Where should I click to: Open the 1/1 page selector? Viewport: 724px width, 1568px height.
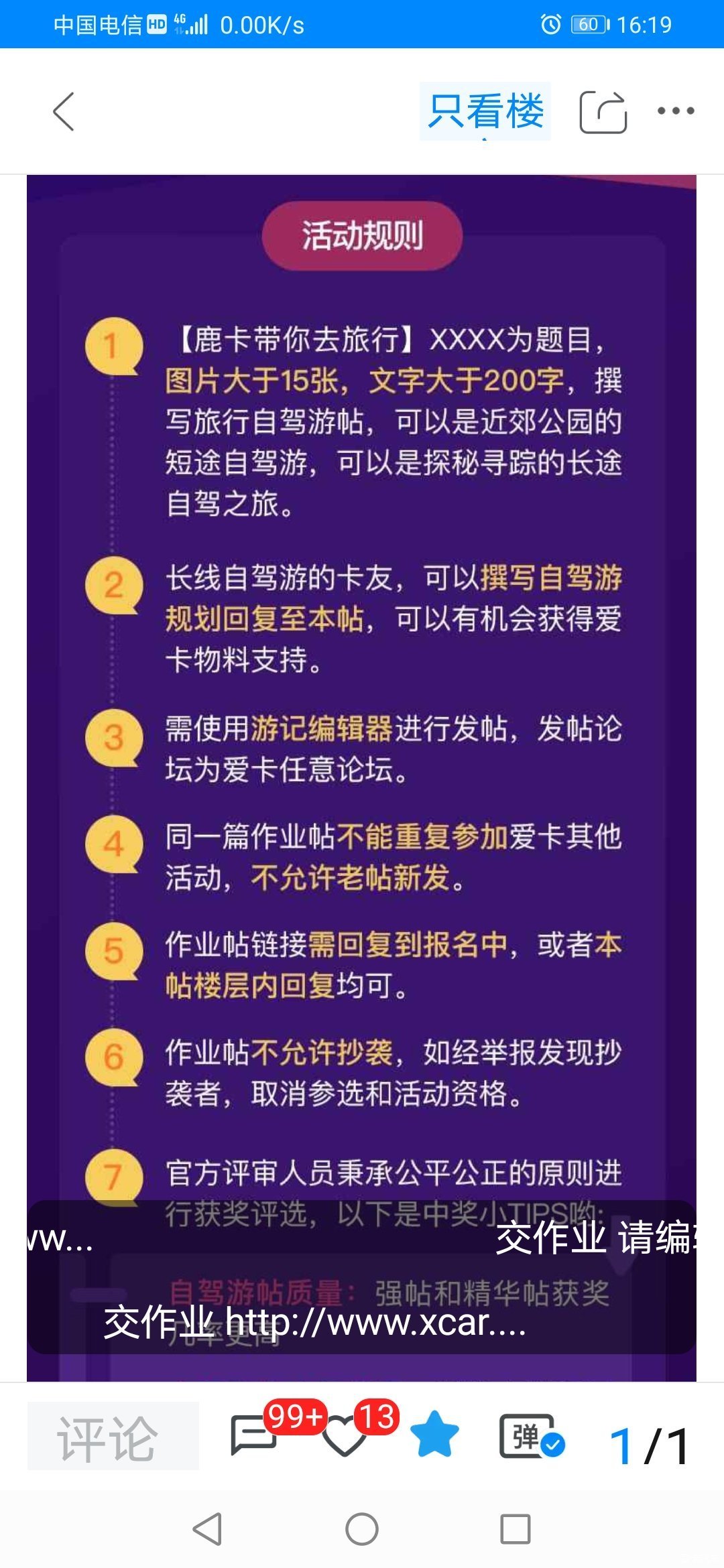pyautogui.click(x=649, y=1445)
